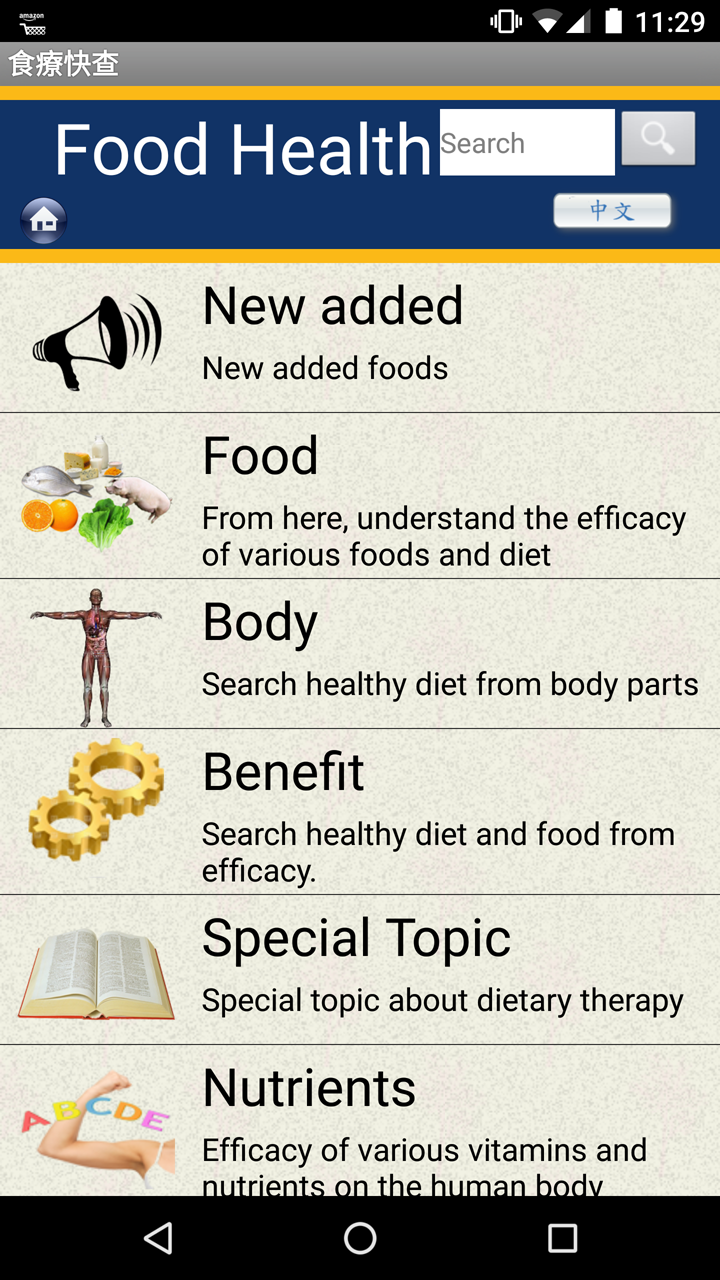Select the Food category icon
Image resolution: width=720 pixels, height=1280 pixels.
coord(96,490)
